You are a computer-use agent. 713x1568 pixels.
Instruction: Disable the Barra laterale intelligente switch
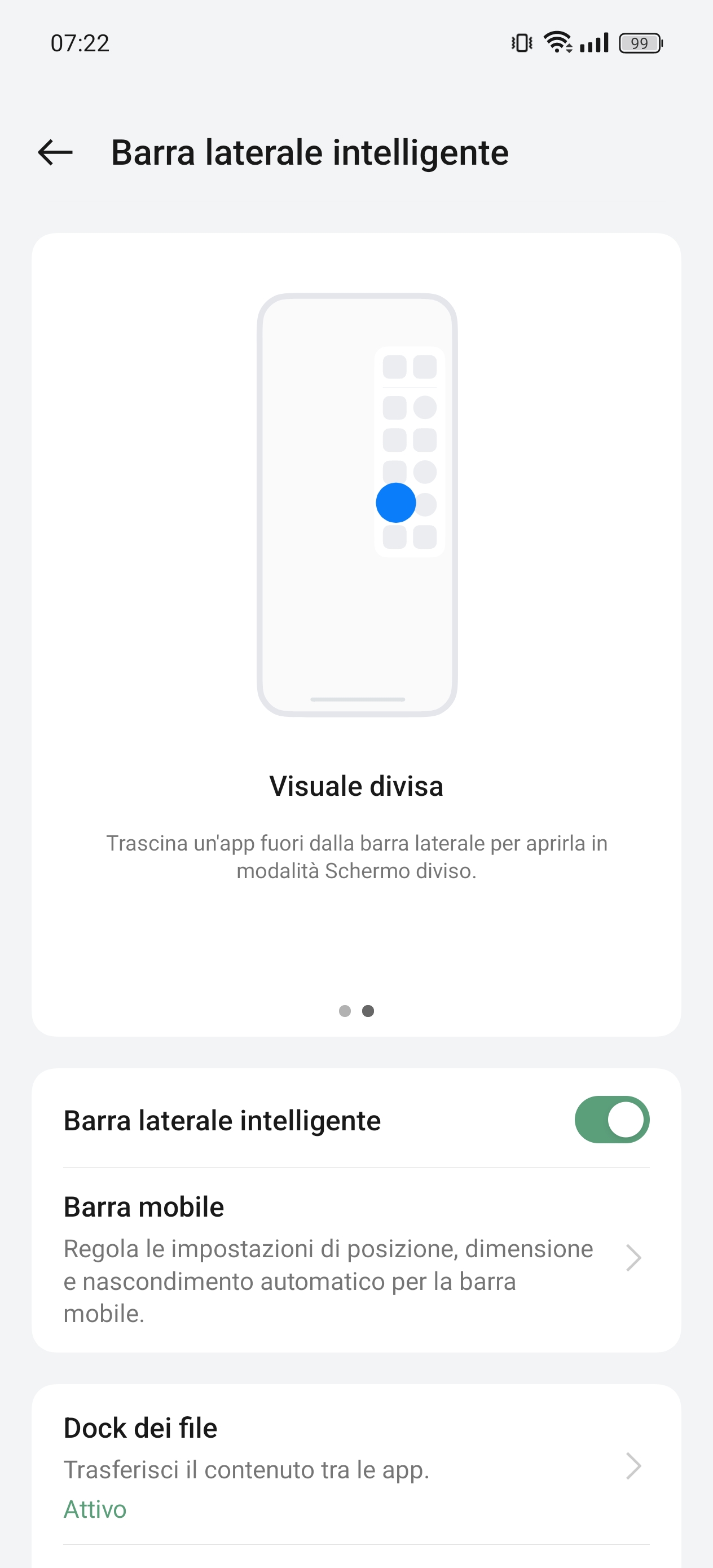click(611, 1120)
